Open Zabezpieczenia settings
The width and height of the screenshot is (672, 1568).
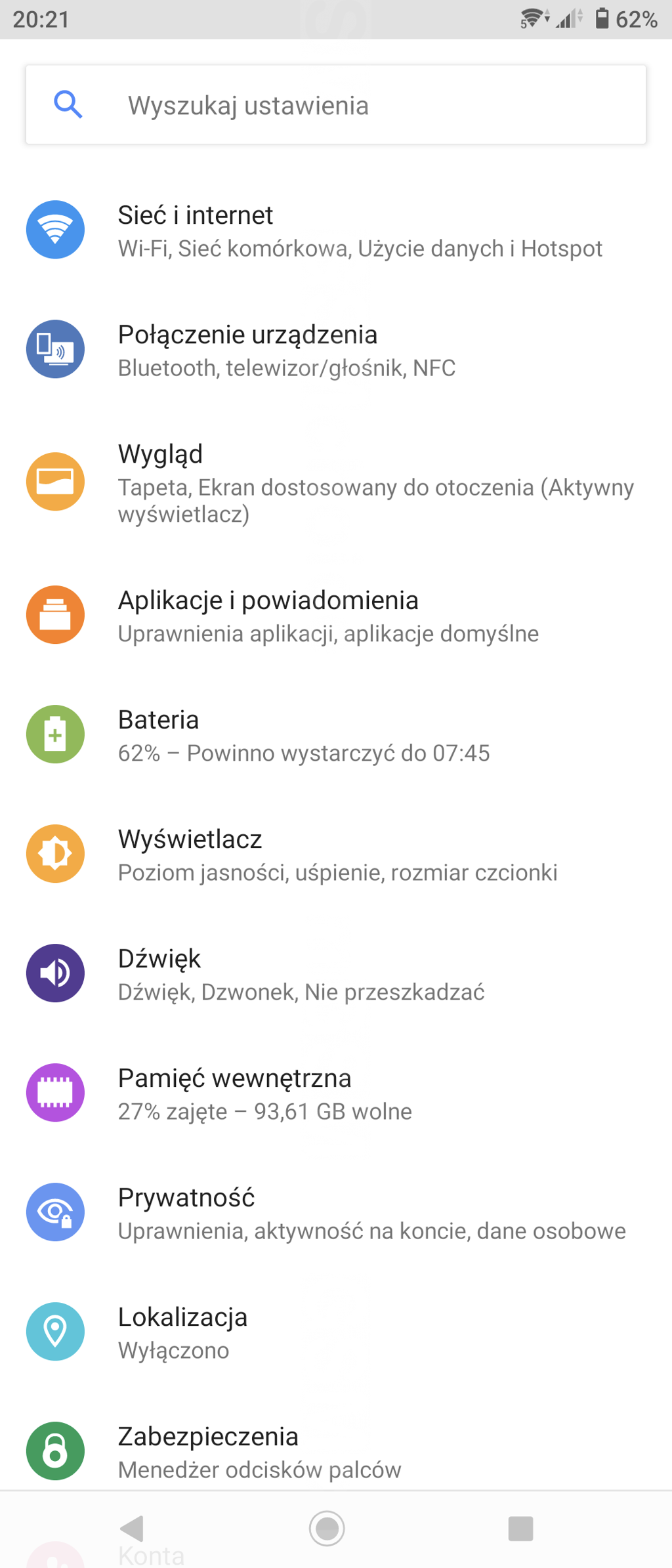click(x=335, y=1451)
